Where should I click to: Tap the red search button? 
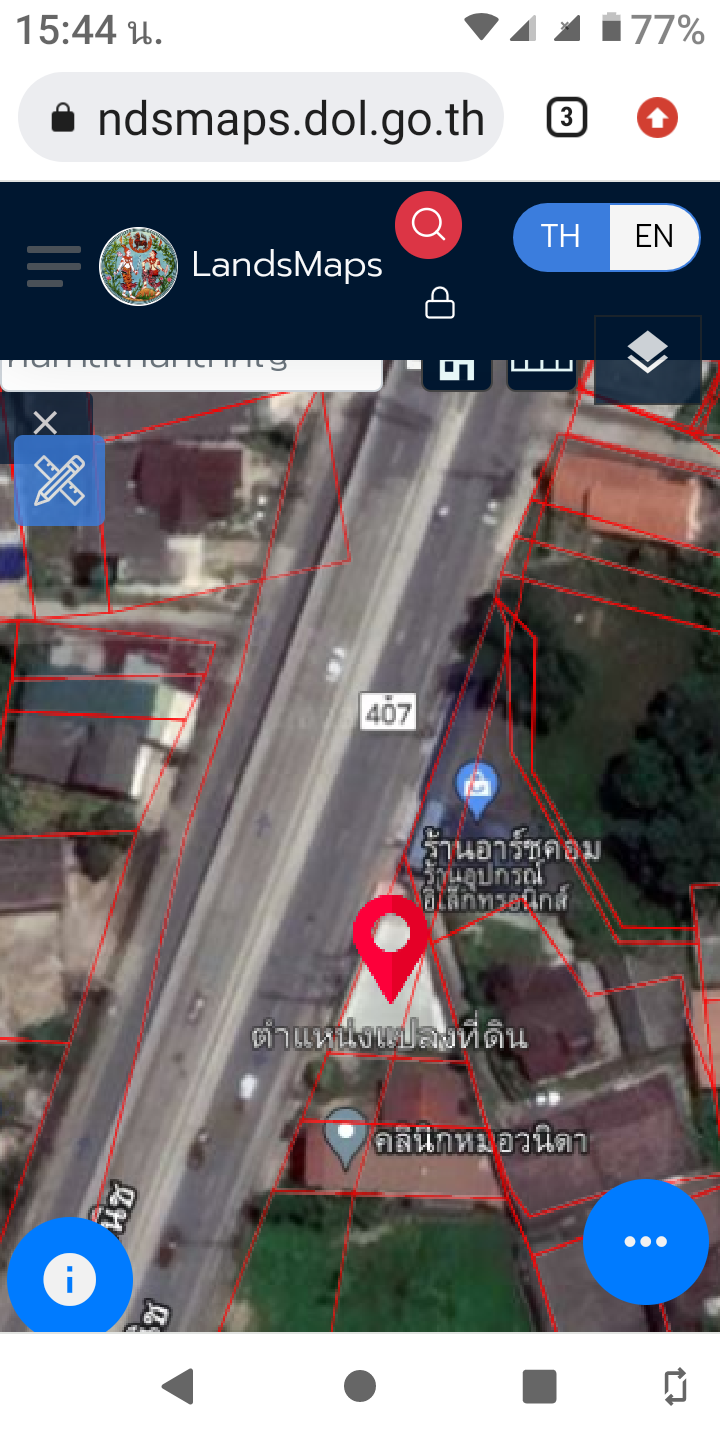[x=428, y=225]
